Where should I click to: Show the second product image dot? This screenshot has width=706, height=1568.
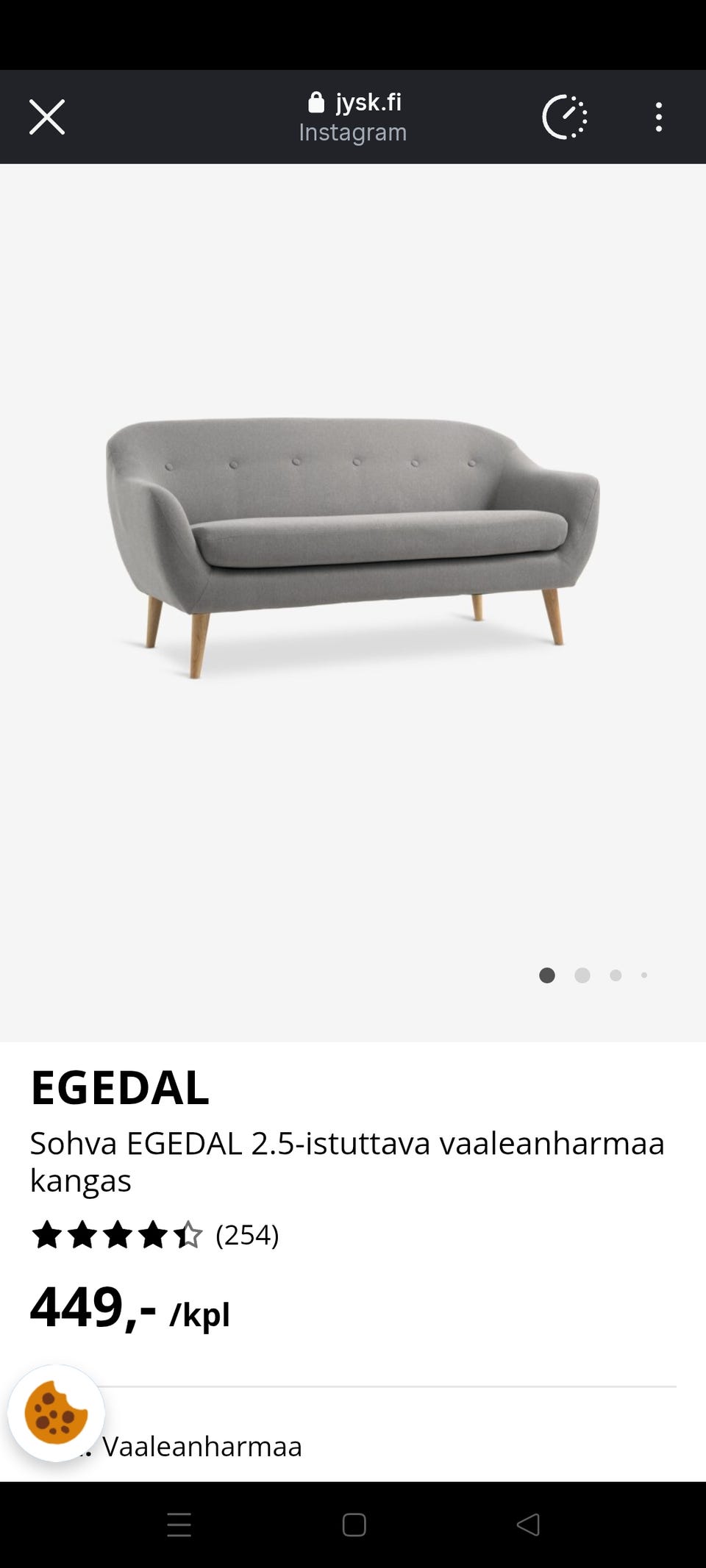[582, 975]
